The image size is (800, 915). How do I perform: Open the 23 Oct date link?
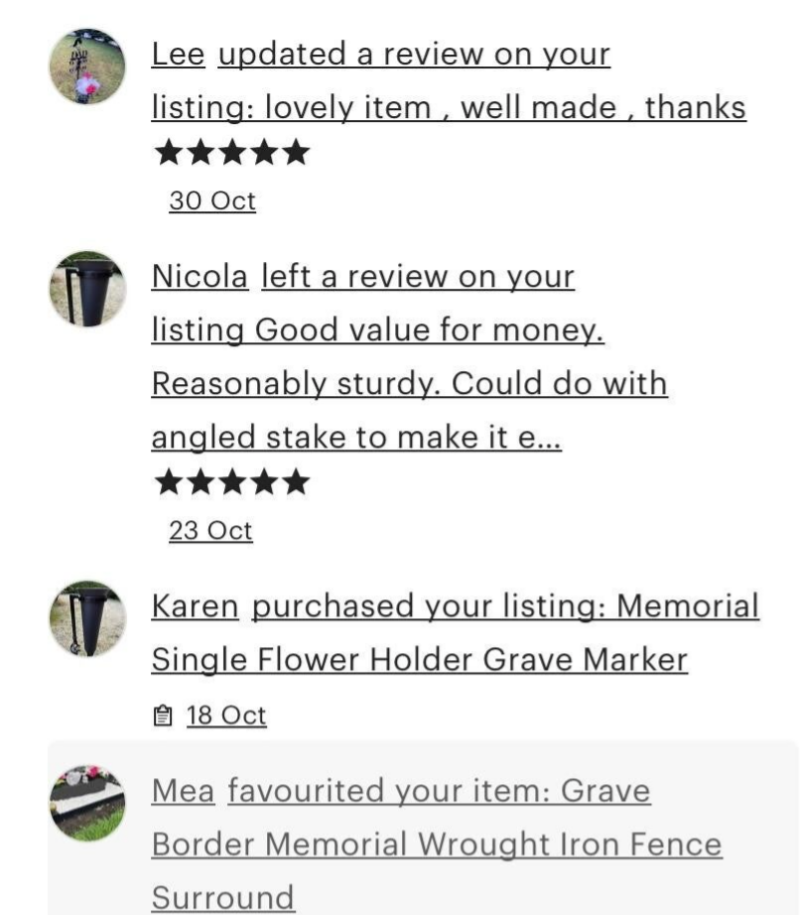[210, 530]
